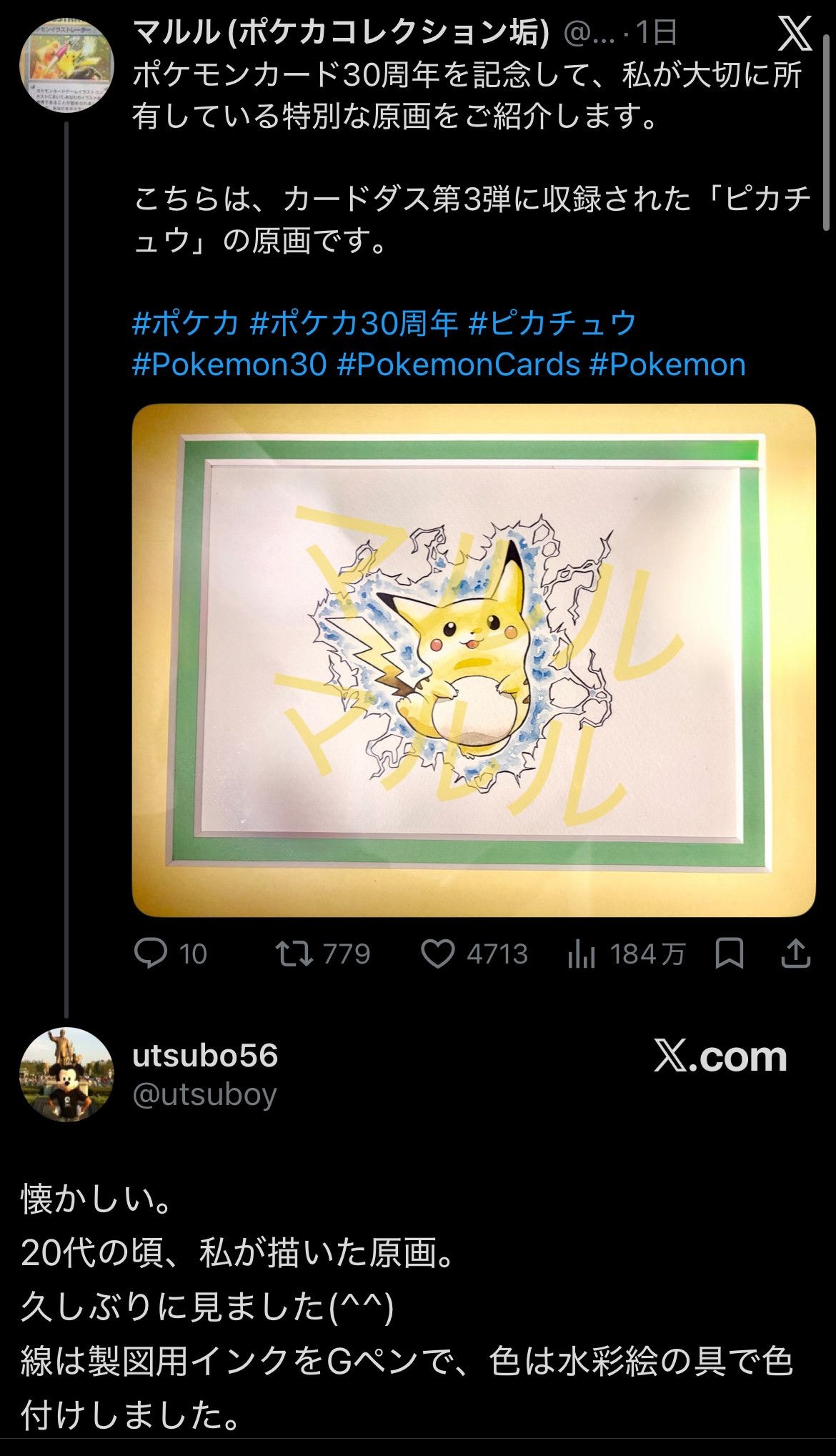Viewport: 836px width, 1456px height.
Task: Reply to マルル's Pikachu artwork post
Action: [x=170, y=954]
